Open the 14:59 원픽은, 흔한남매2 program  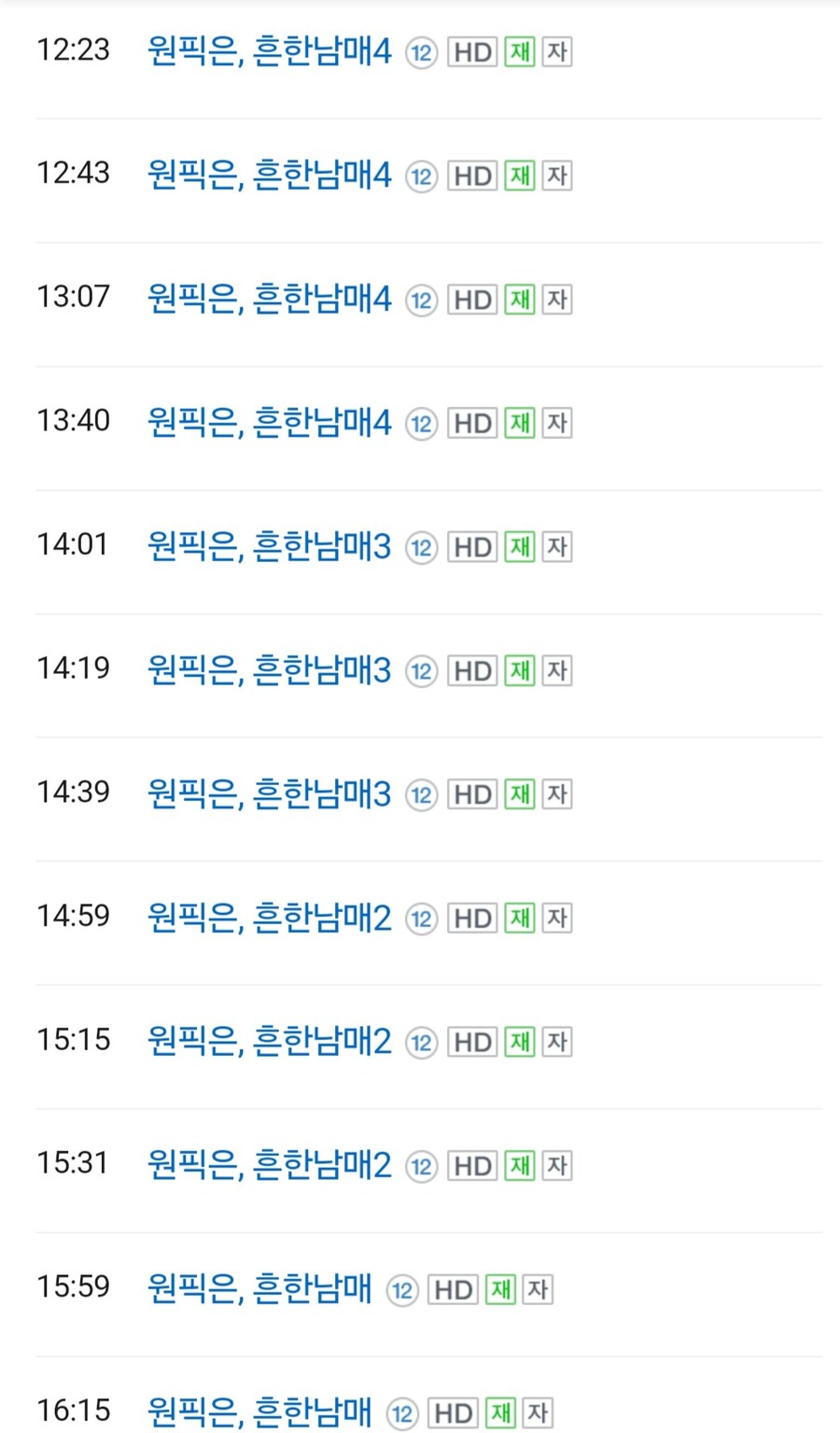(269, 918)
